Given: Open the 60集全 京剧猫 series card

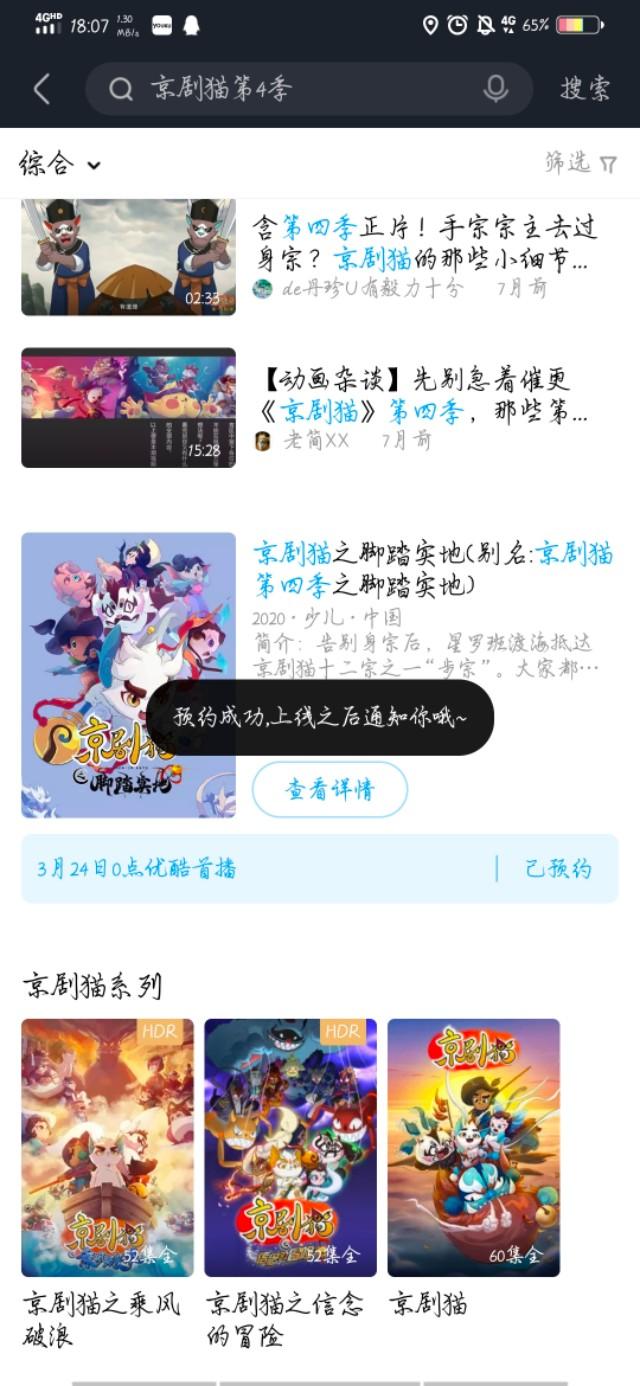Looking at the screenshot, I should [x=474, y=1147].
